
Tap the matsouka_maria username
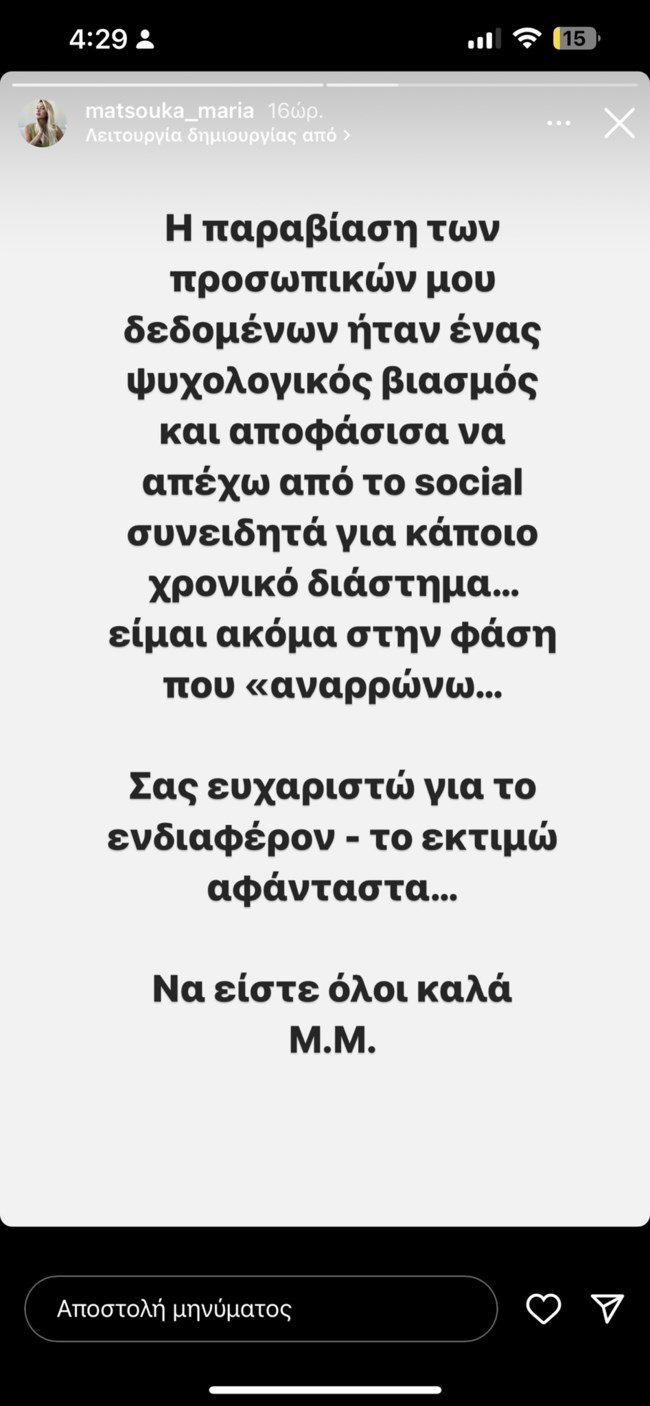pyautogui.click(x=170, y=110)
